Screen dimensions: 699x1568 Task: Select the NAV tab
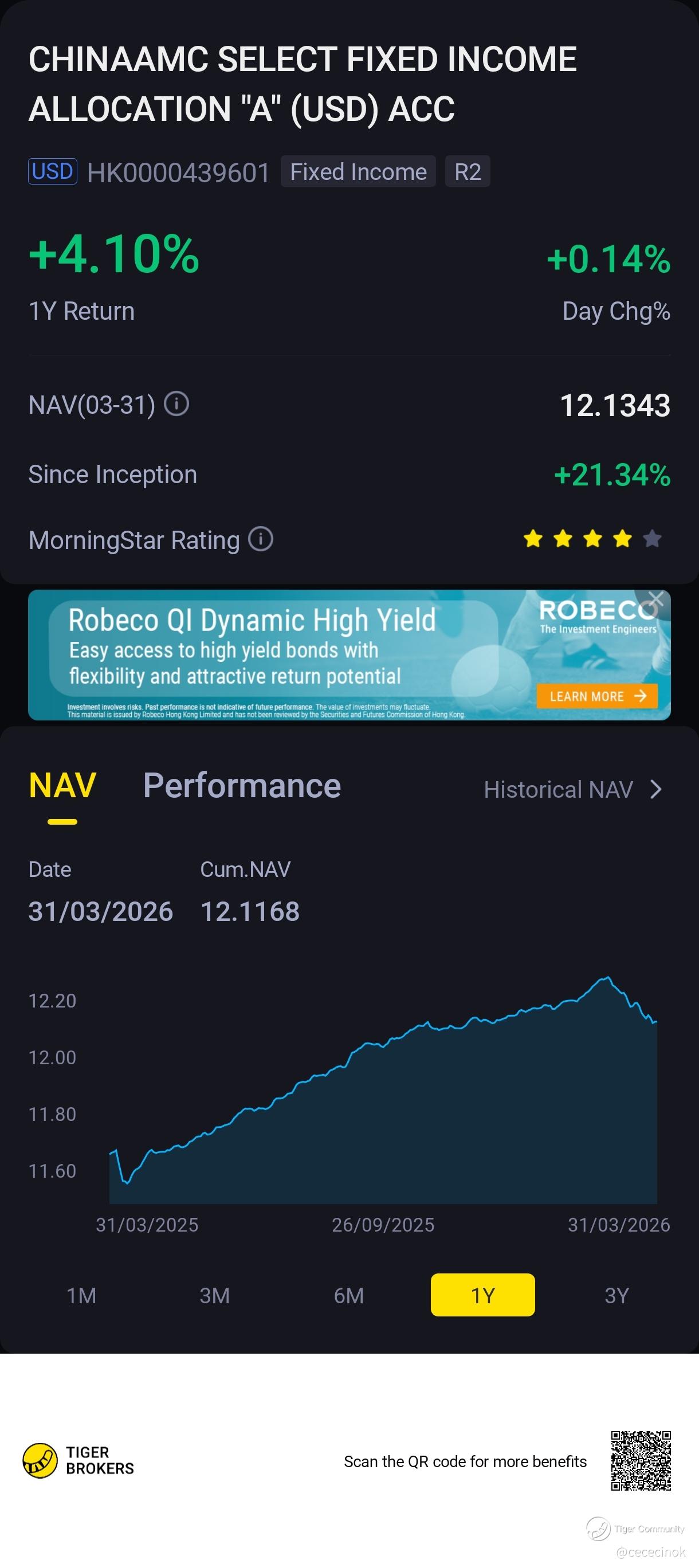[x=62, y=786]
